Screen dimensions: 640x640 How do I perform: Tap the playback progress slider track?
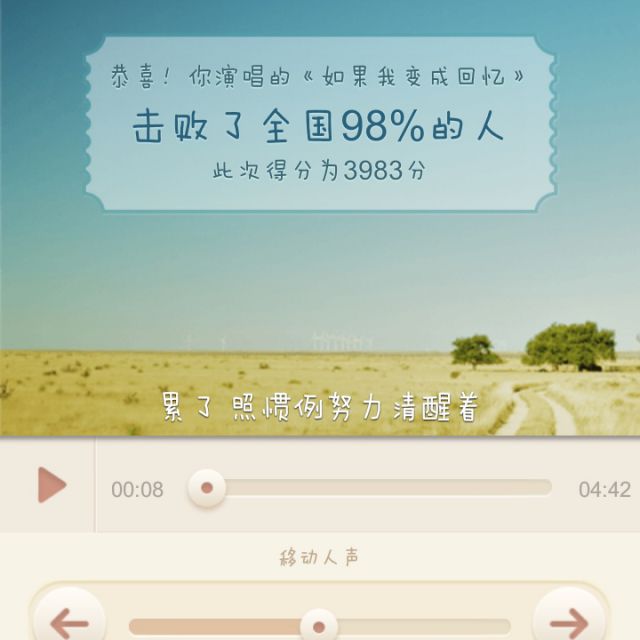click(380, 488)
